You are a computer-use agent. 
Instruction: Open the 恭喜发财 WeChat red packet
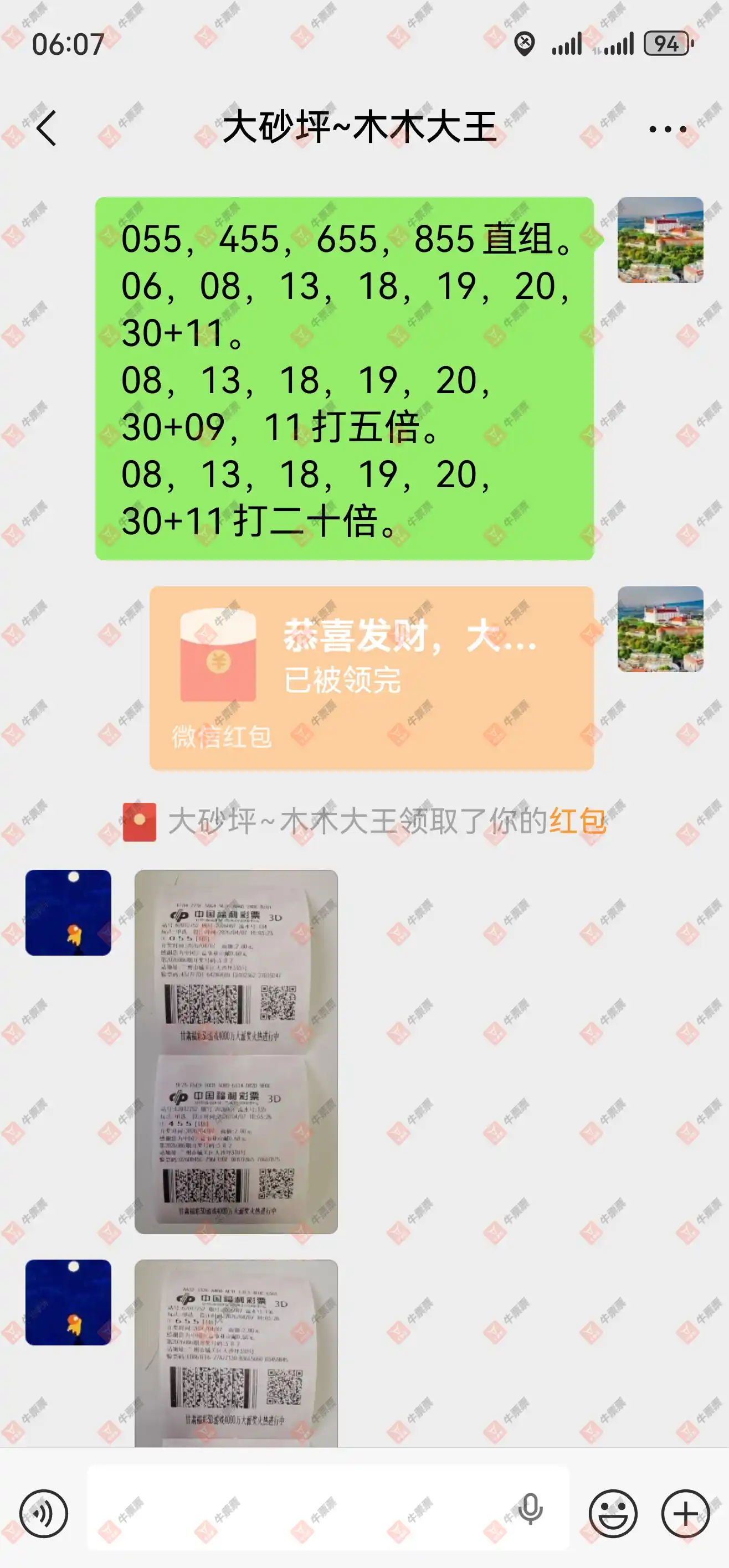372,678
